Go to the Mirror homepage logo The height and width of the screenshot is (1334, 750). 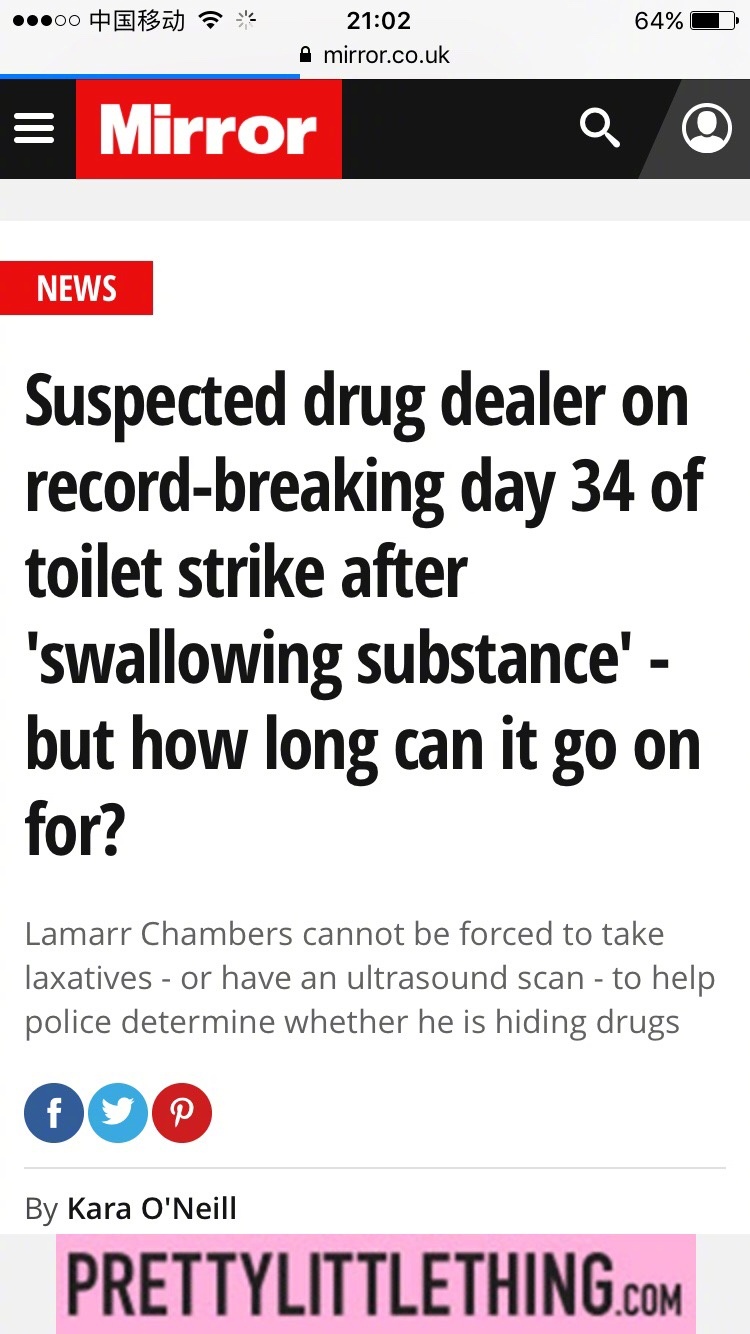209,130
